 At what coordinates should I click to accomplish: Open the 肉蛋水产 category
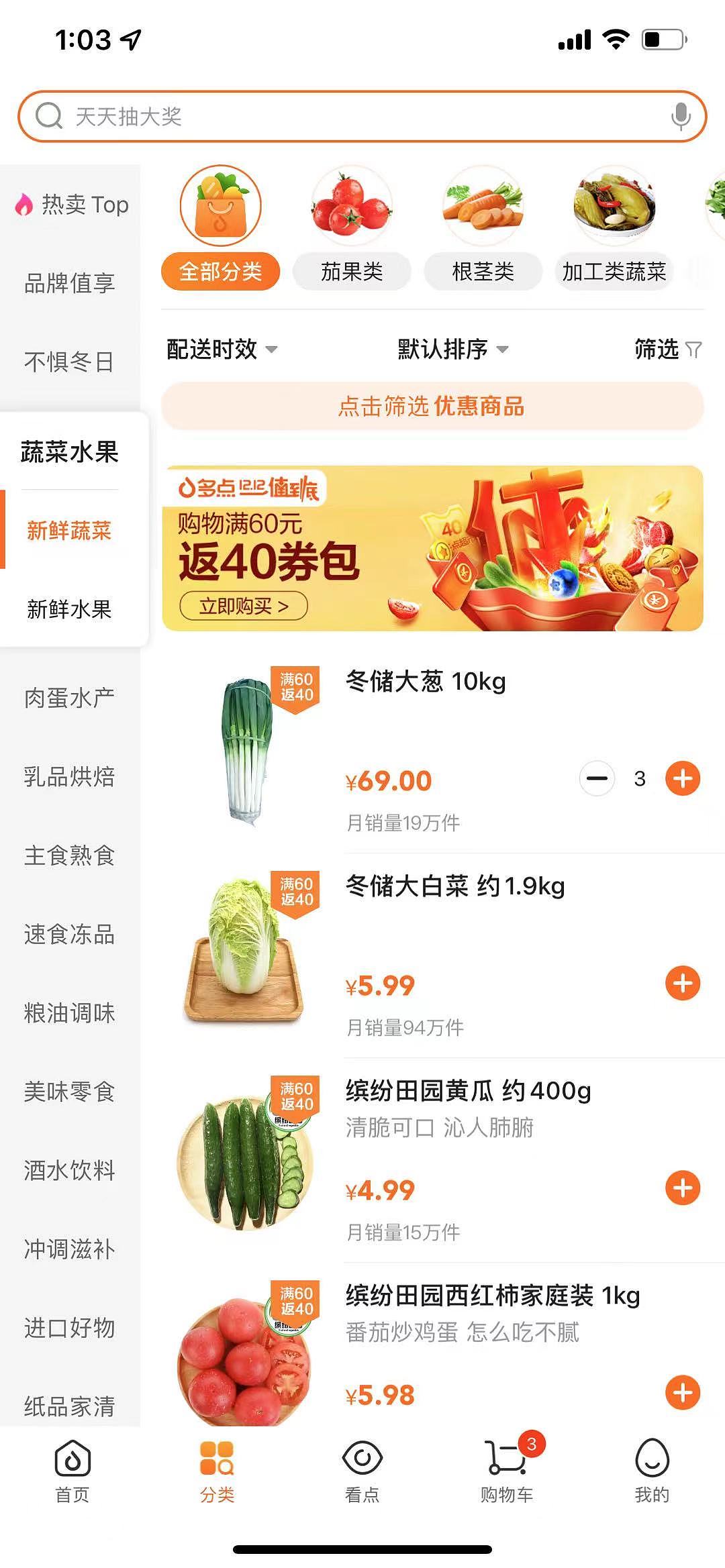click(69, 698)
